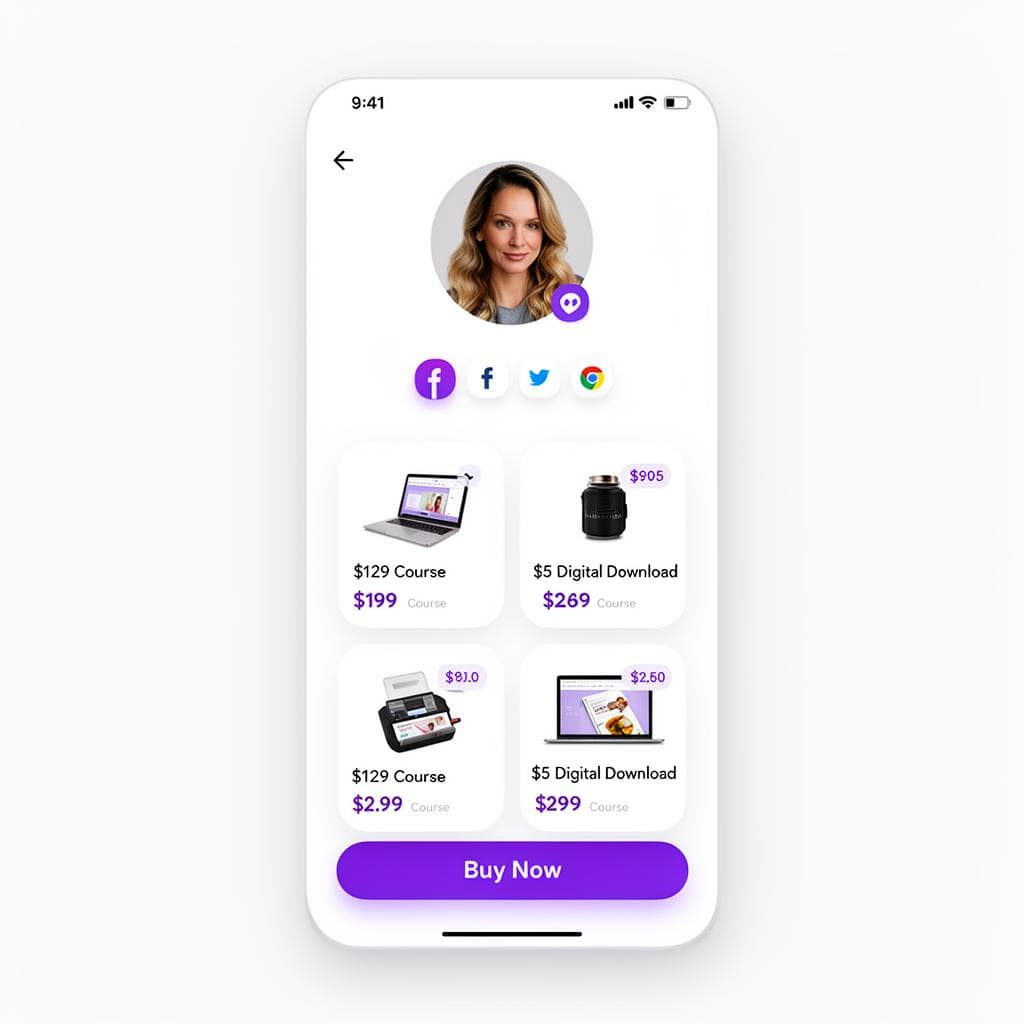
Task: Open the purple Facebook icon
Action: point(435,379)
